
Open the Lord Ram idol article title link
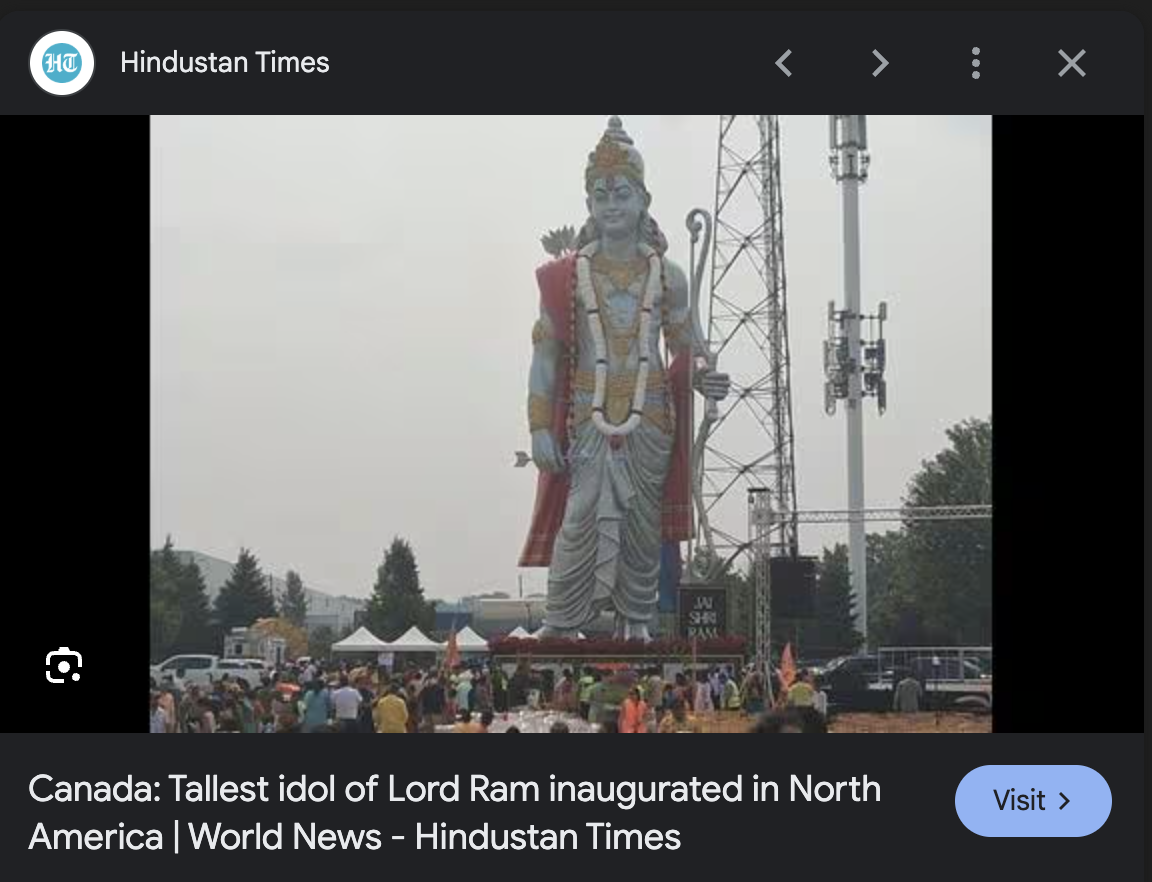(454, 812)
